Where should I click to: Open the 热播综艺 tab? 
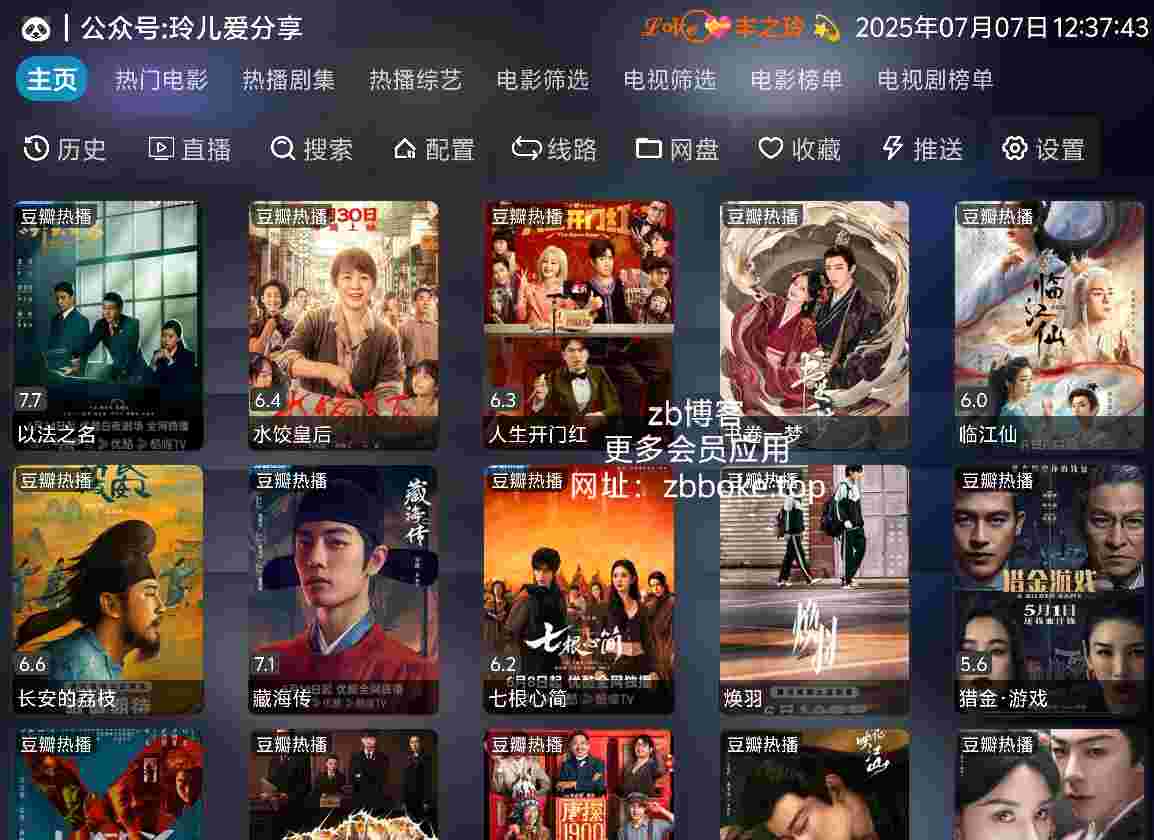415,80
